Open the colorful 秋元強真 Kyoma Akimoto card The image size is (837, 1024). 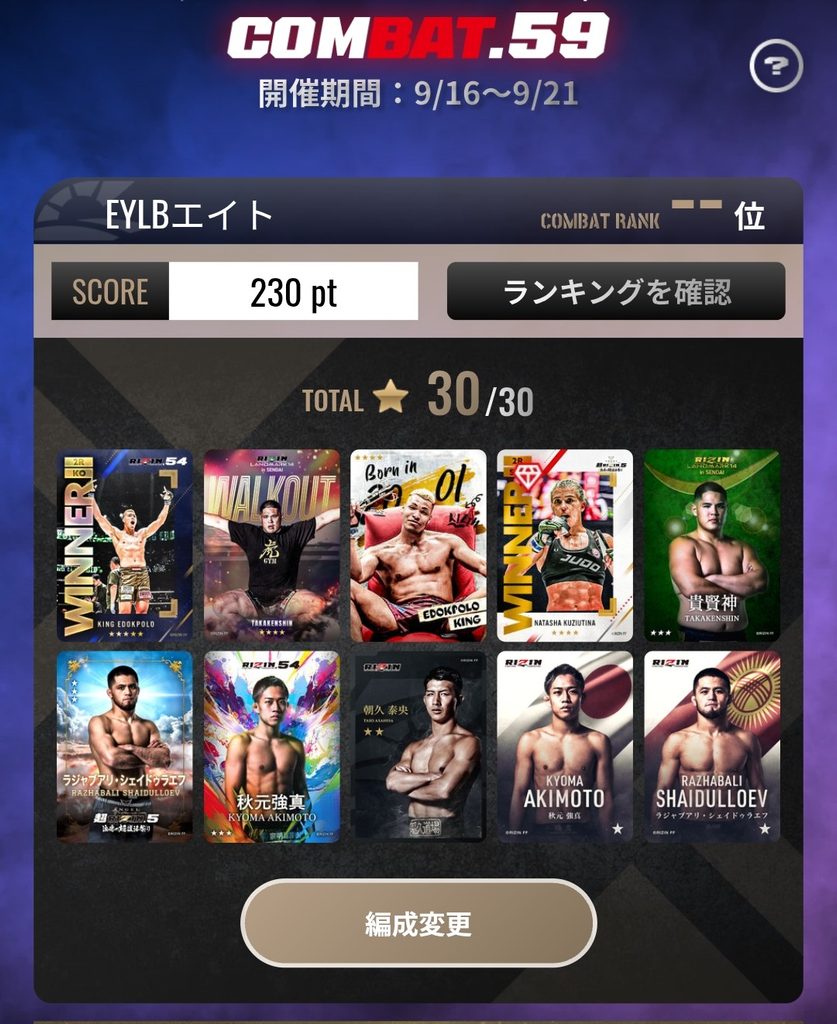pyautogui.click(x=272, y=746)
